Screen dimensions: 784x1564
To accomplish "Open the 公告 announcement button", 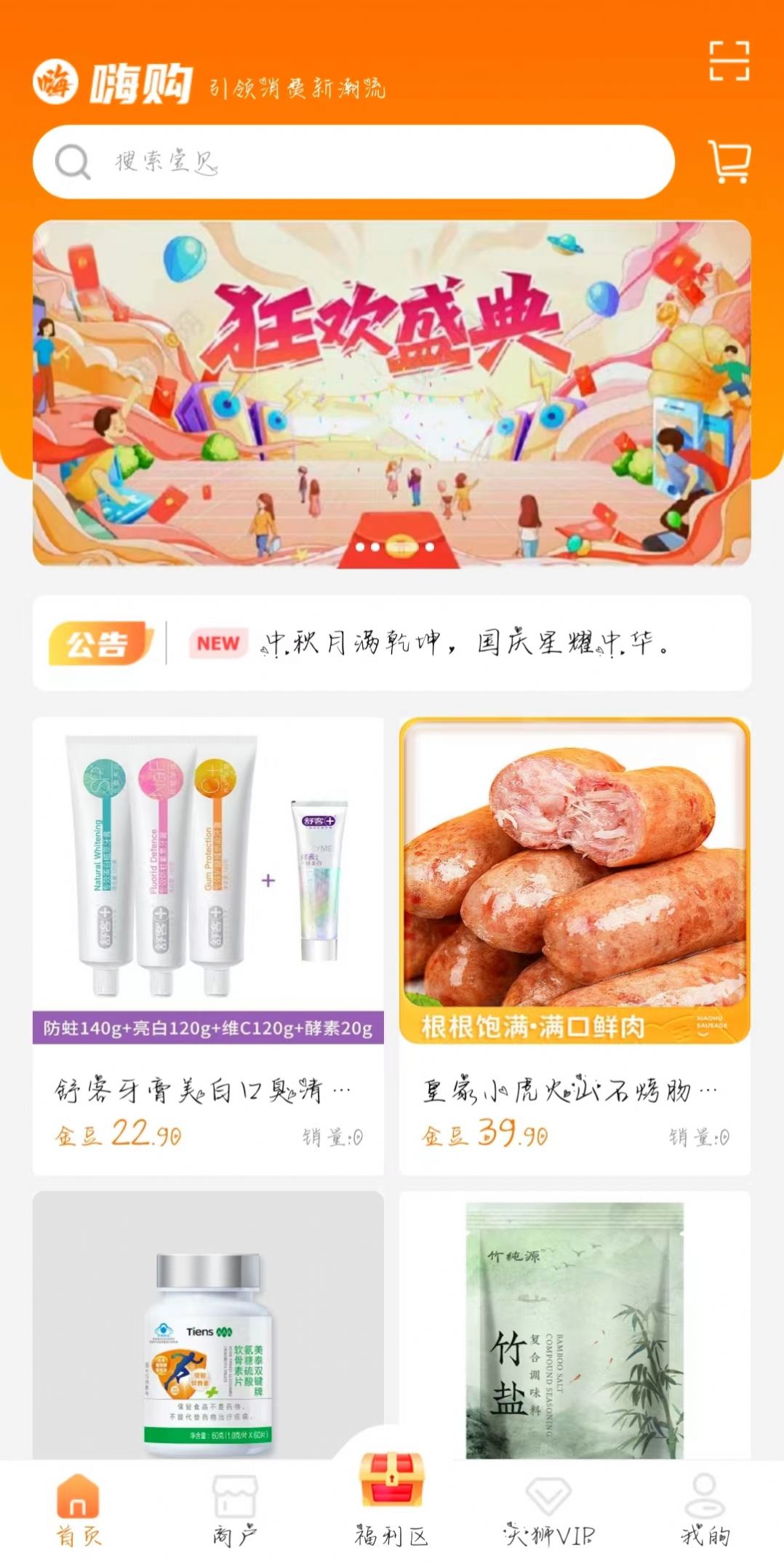I will pyautogui.click(x=101, y=642).
